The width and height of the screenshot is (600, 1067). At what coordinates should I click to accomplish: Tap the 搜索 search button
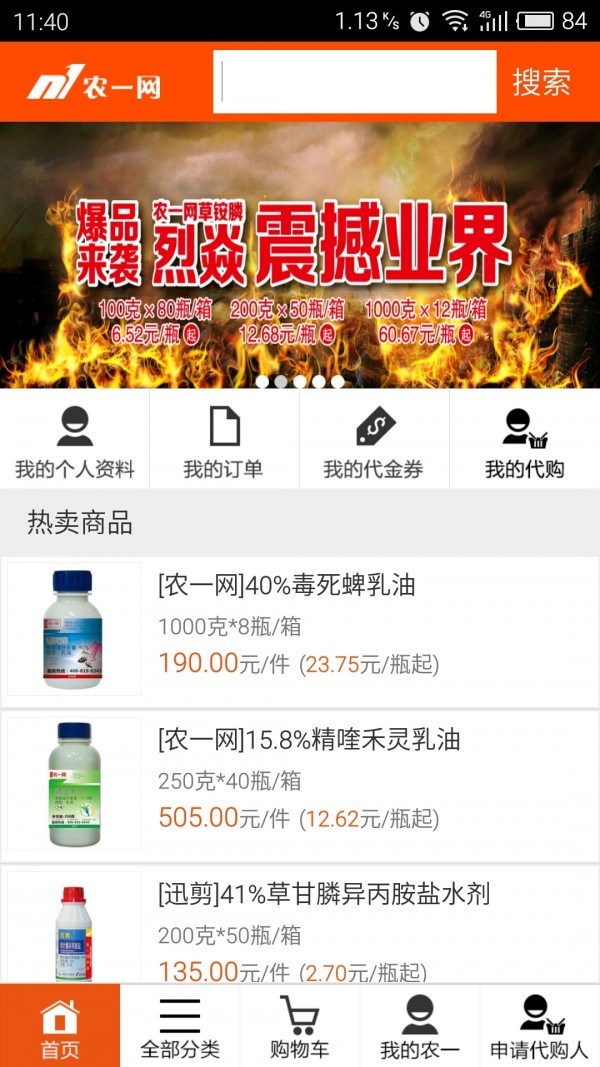pyautogui.click(x=541, y=82)
